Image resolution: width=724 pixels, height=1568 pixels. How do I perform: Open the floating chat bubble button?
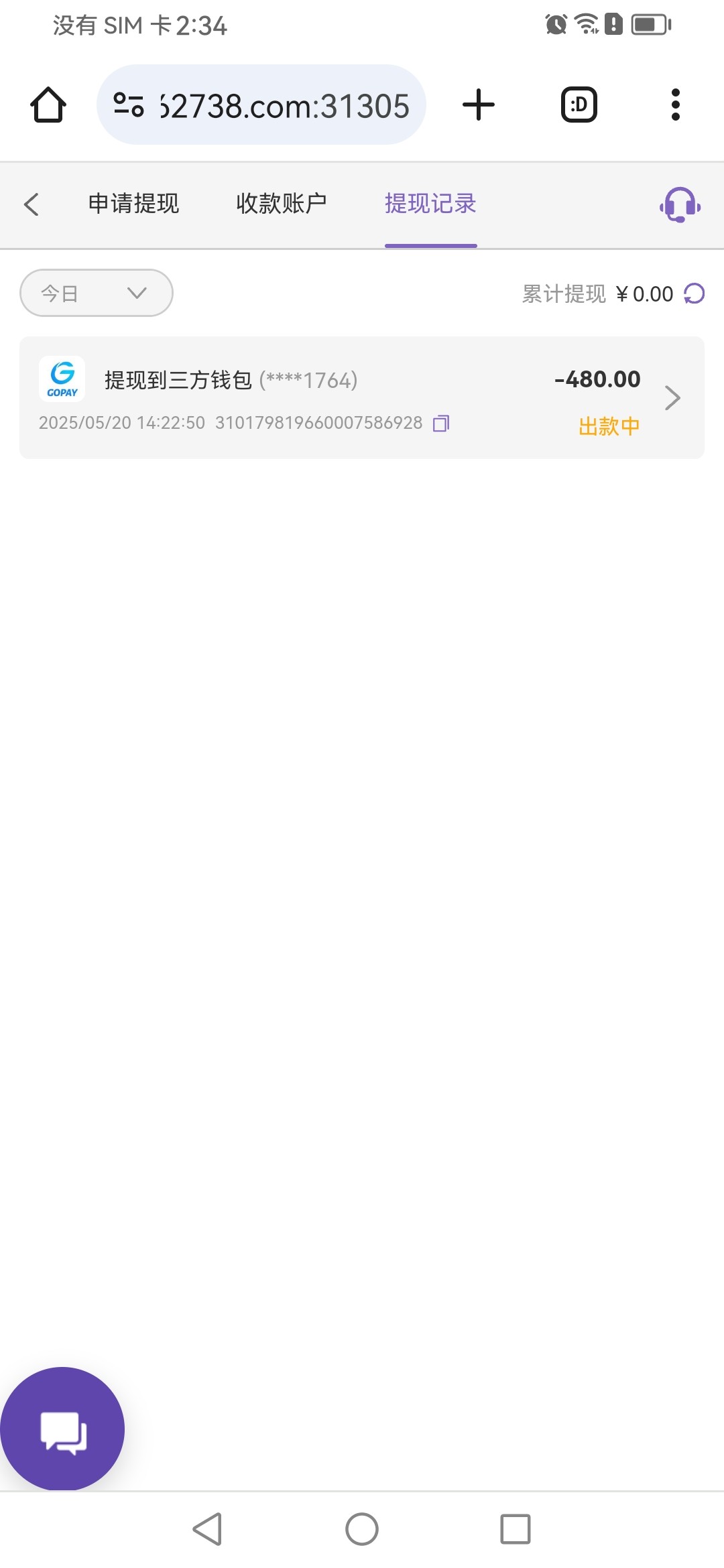tap(62, 1429)
